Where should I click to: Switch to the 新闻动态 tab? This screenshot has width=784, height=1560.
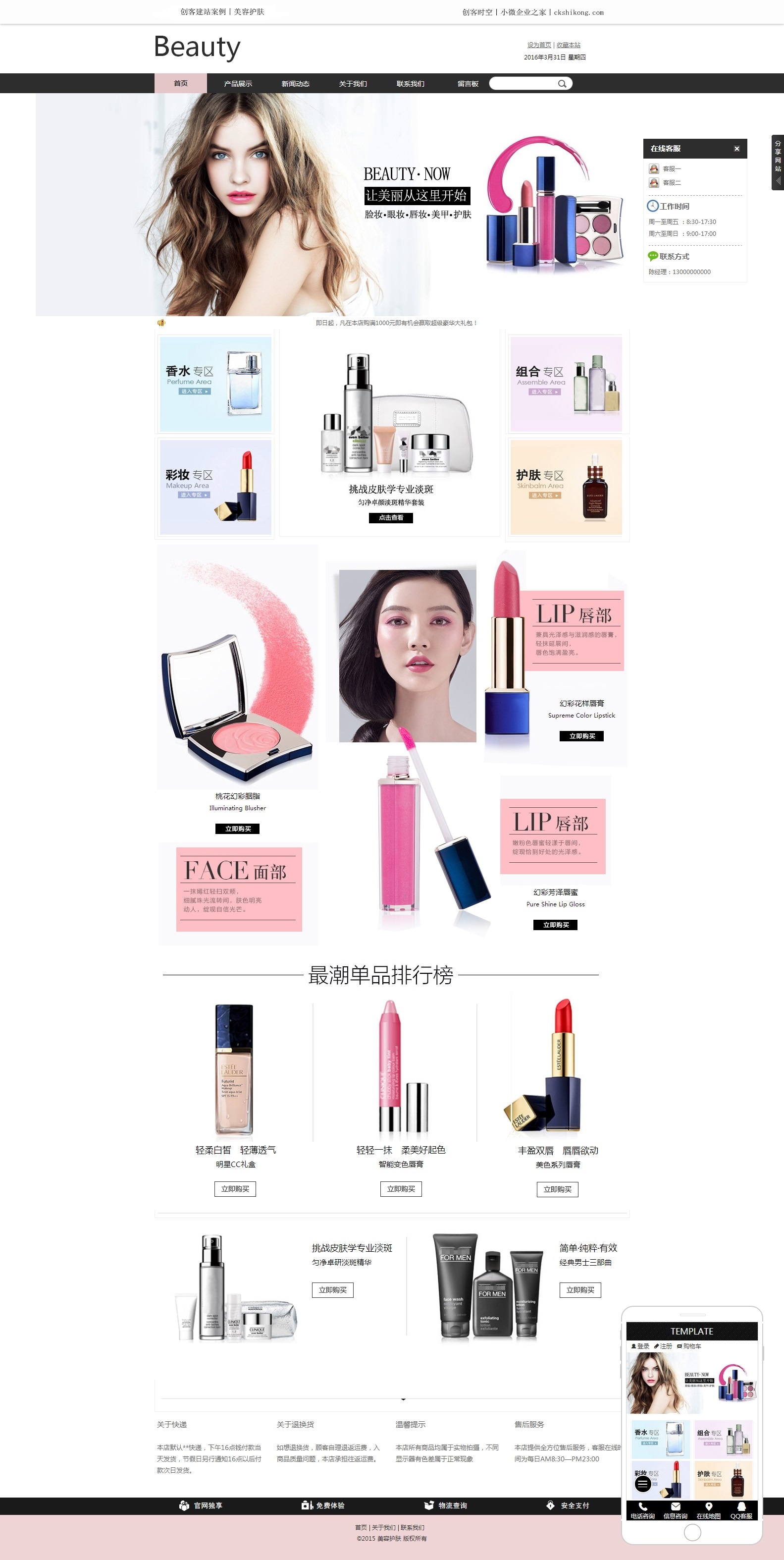click(296, 84)
